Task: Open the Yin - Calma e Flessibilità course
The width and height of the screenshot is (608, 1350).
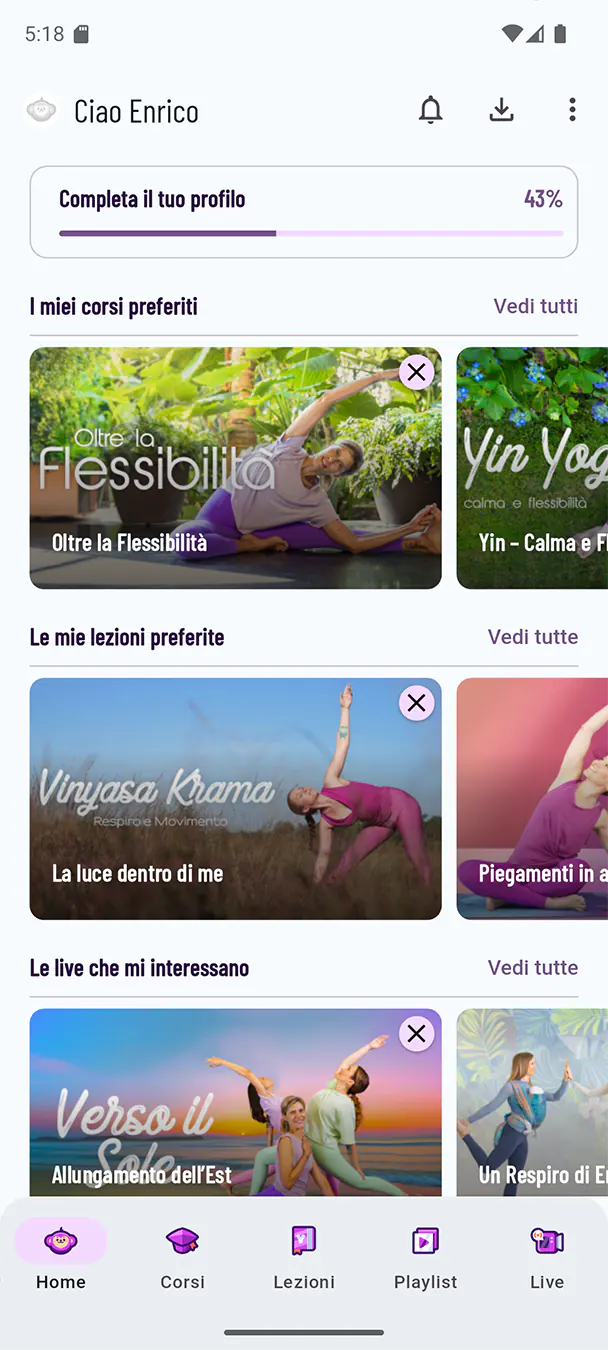Action: (532, 468)
